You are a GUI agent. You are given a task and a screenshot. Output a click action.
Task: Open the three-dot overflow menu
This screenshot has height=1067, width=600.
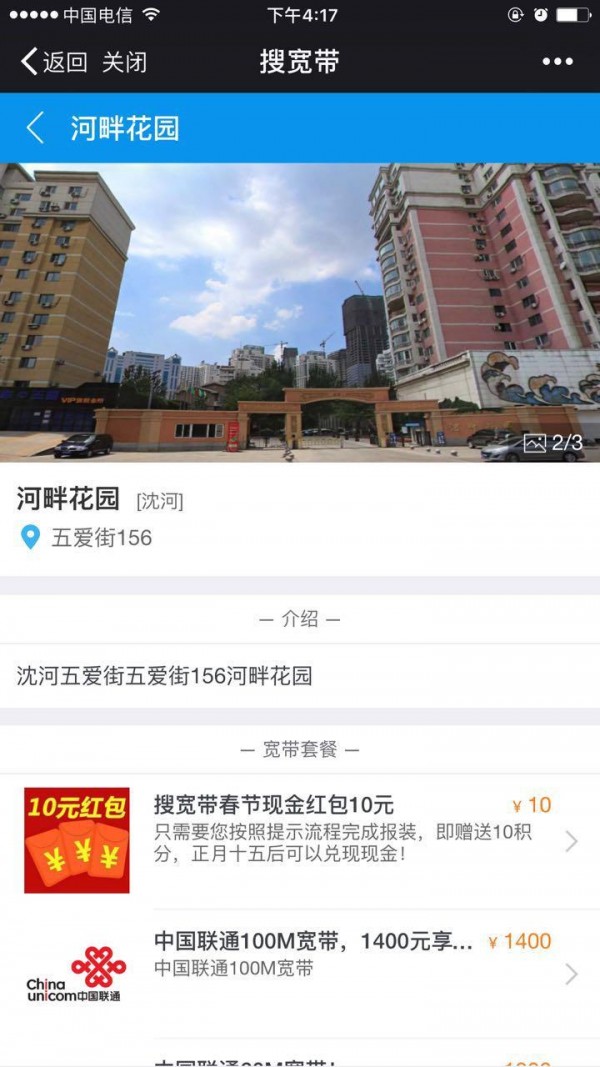point(557,62)
